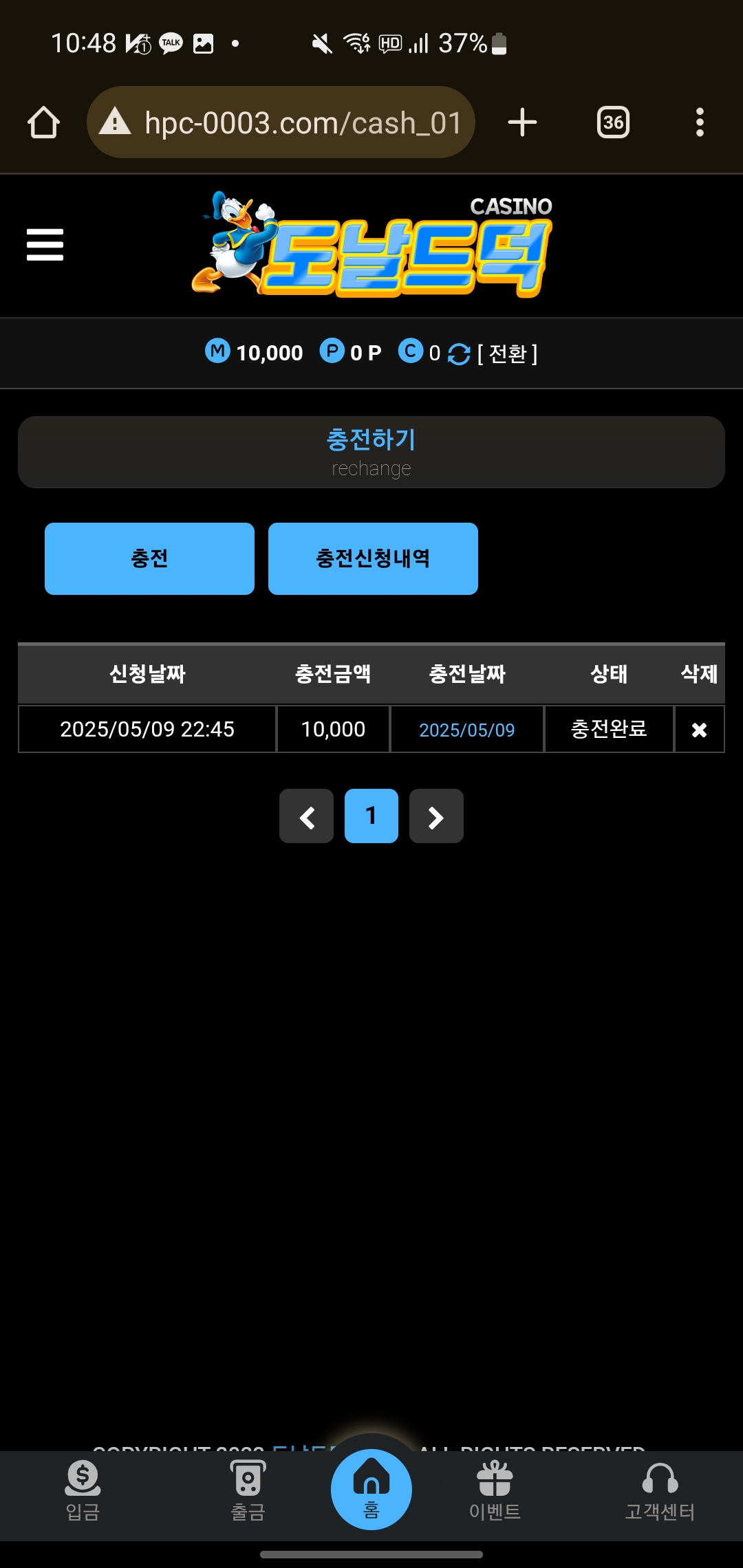Select page 1
This screenshot has height=1568, width=743.
[x=371, y=816]
